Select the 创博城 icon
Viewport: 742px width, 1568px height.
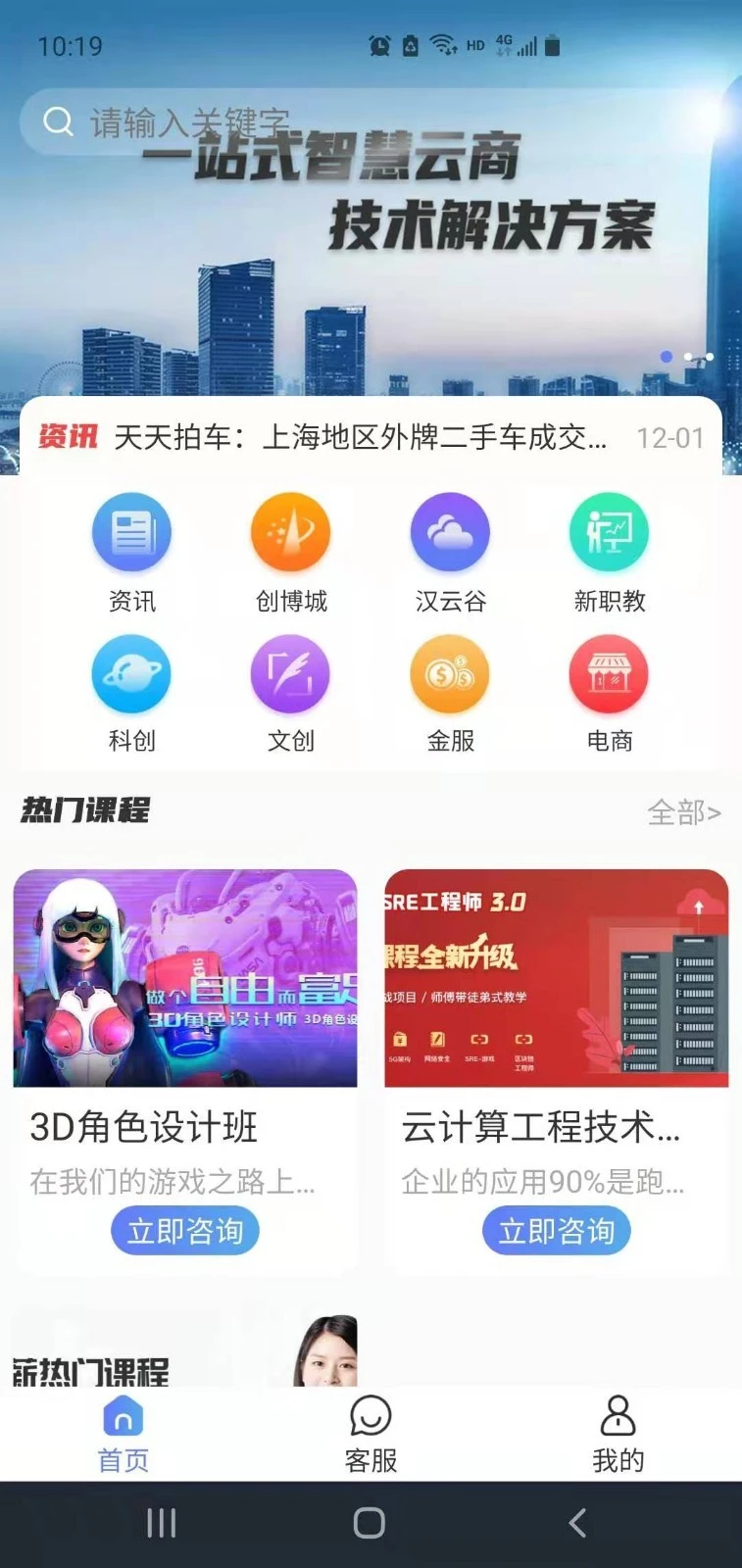click(x=291, y=530)
